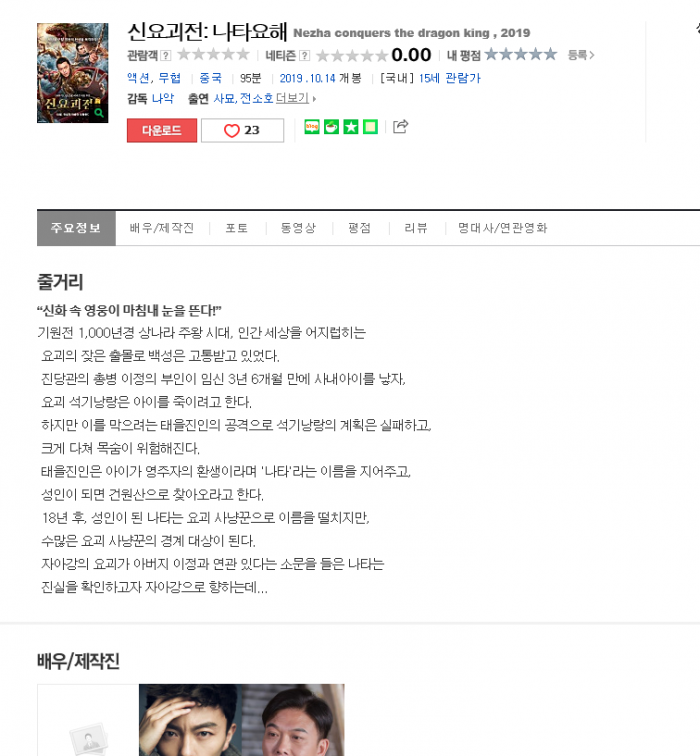Switch to the 배우/제작진 tab

pyautogui.click(x=161, y=228)
